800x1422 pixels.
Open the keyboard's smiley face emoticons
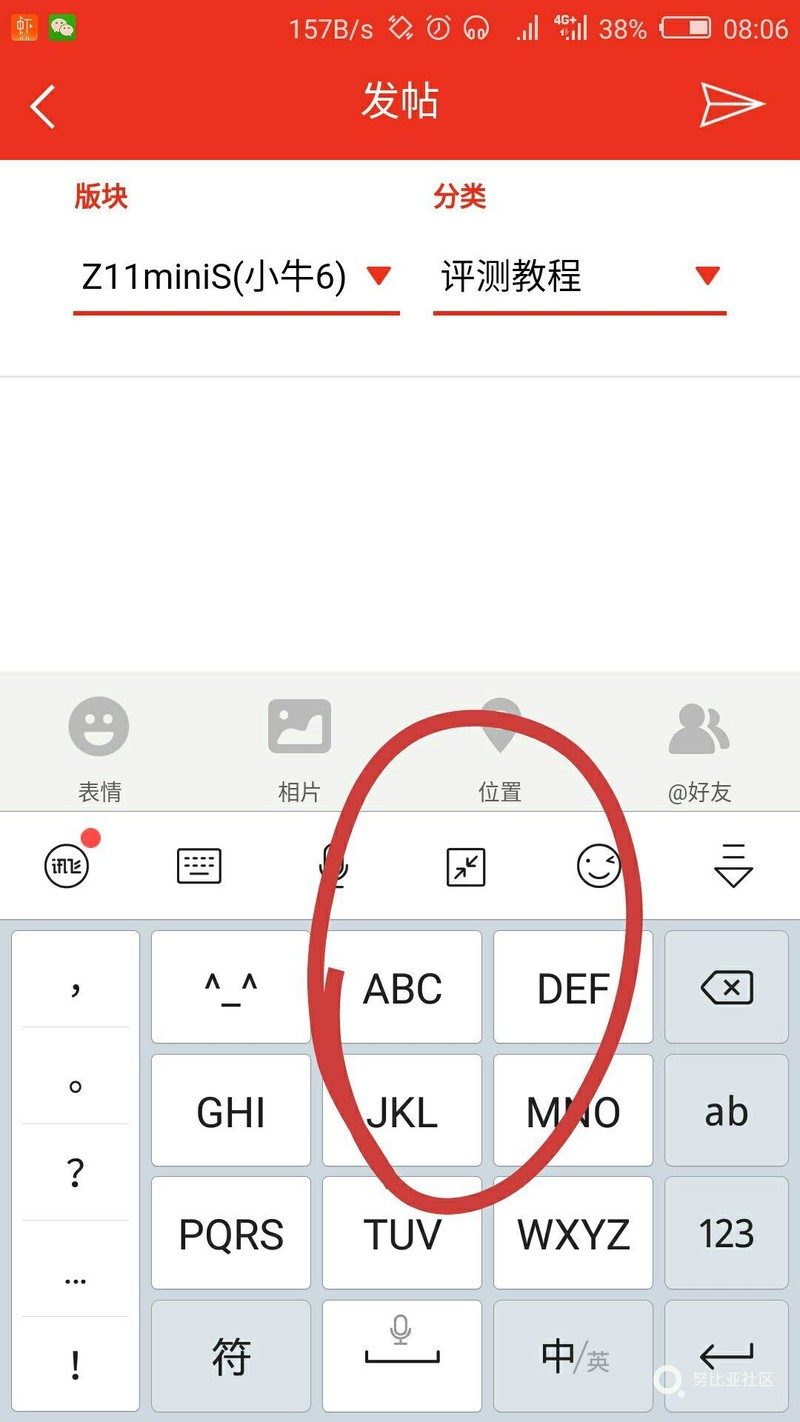pyautogui.click(x=599, y=866)
